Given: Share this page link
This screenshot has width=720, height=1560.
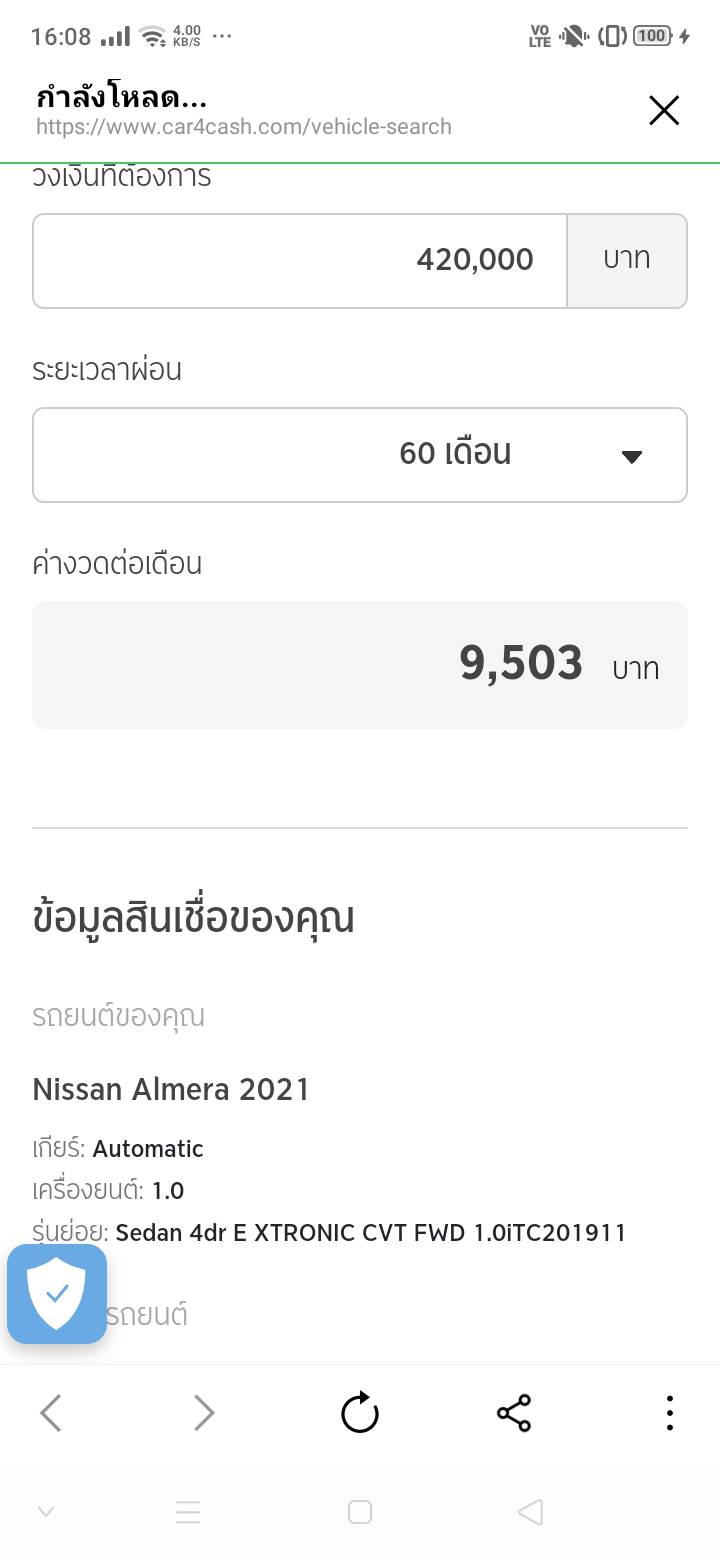Looking at the screenshot, I should point(514,1413).
